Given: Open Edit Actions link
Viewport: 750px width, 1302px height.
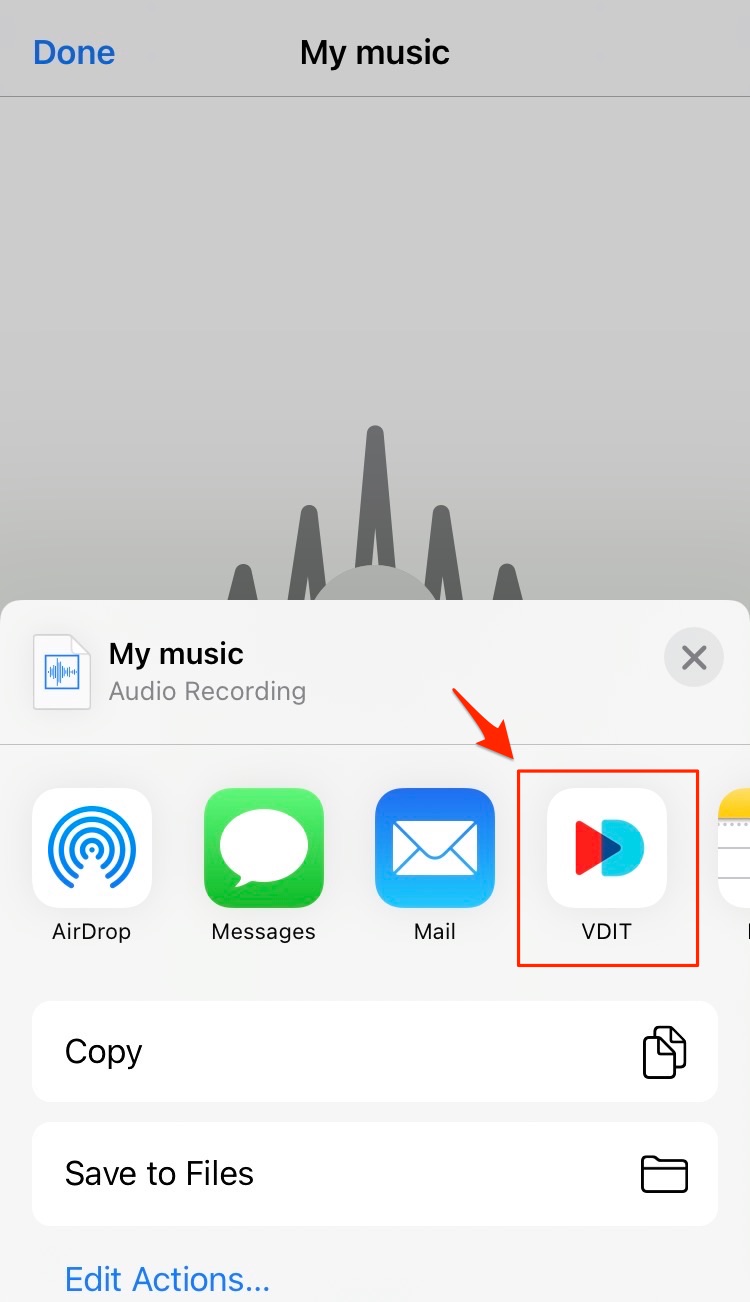Looking at the screenshot, I should tap(167, 1279).
